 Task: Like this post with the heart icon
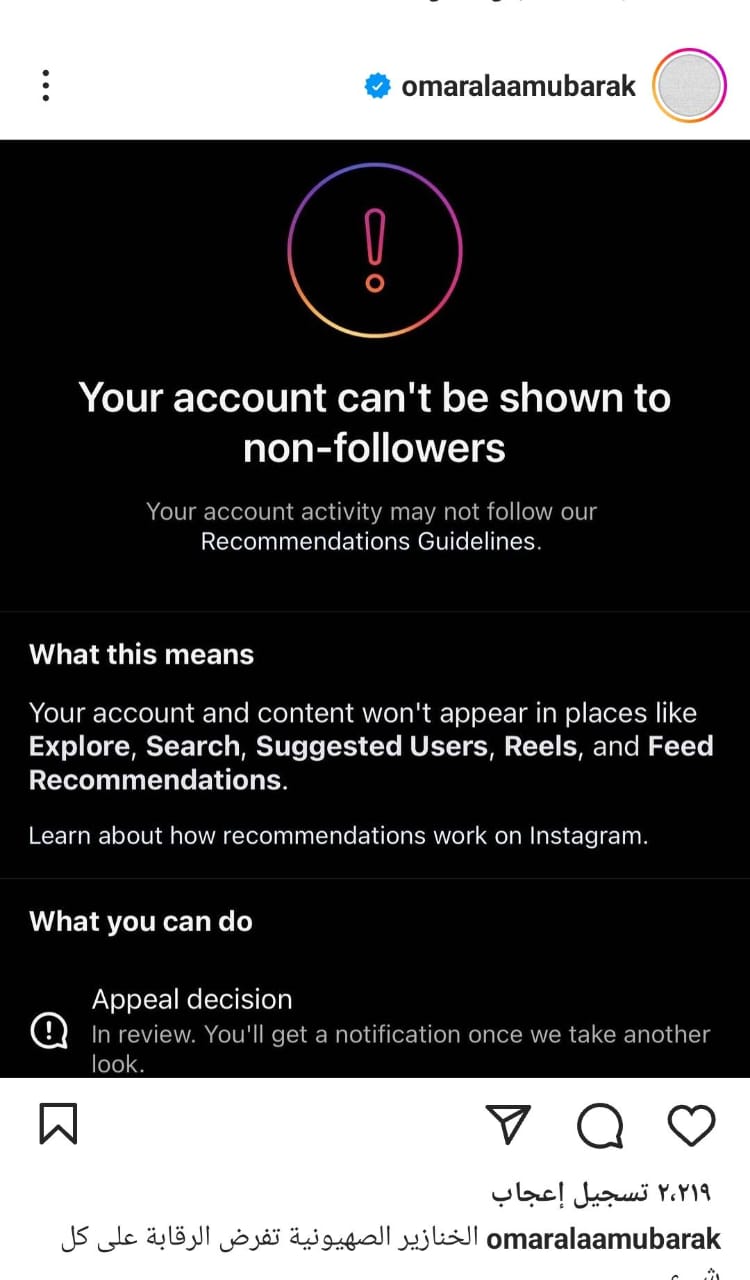(691, 1125)
